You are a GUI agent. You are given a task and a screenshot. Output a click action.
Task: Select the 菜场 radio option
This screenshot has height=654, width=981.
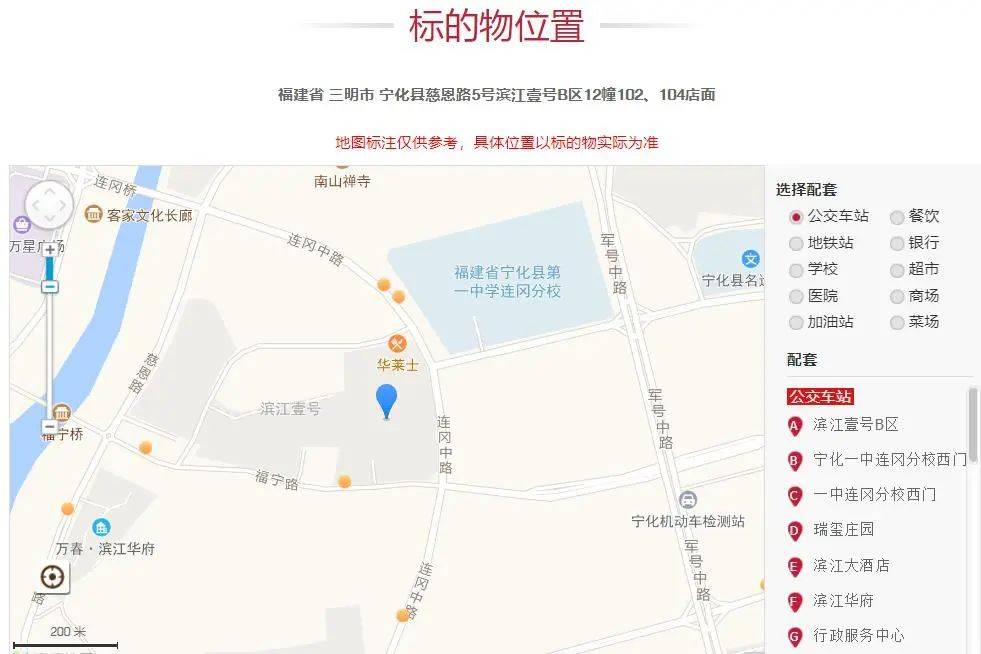[897, 322]
